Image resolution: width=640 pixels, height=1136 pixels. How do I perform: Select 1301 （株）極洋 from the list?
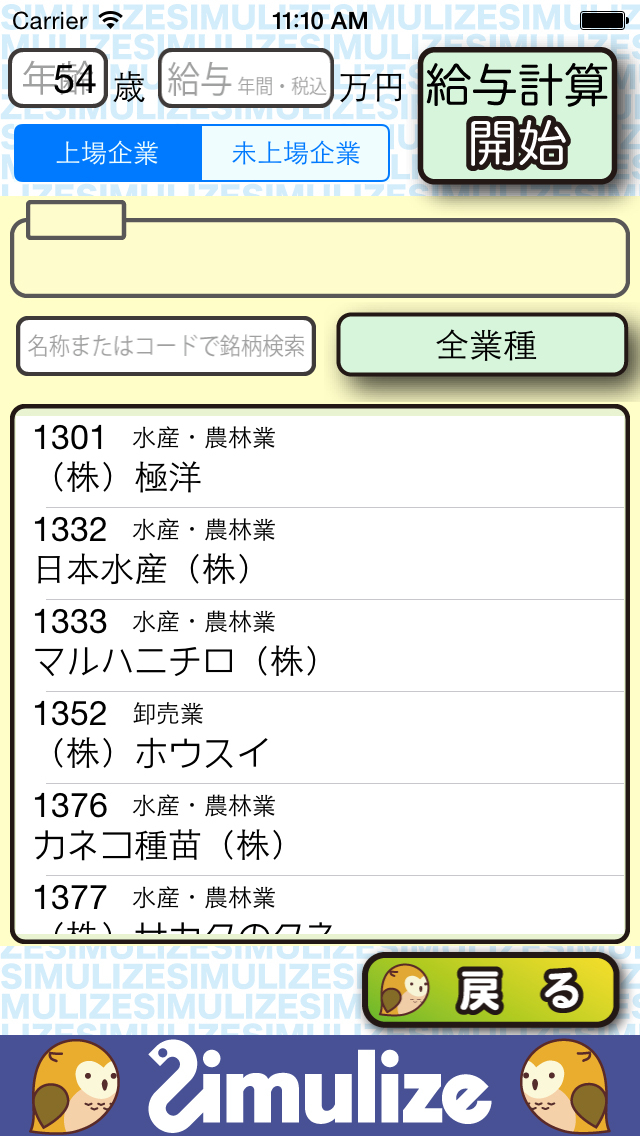pyautogui.click(x=320, y=461)
